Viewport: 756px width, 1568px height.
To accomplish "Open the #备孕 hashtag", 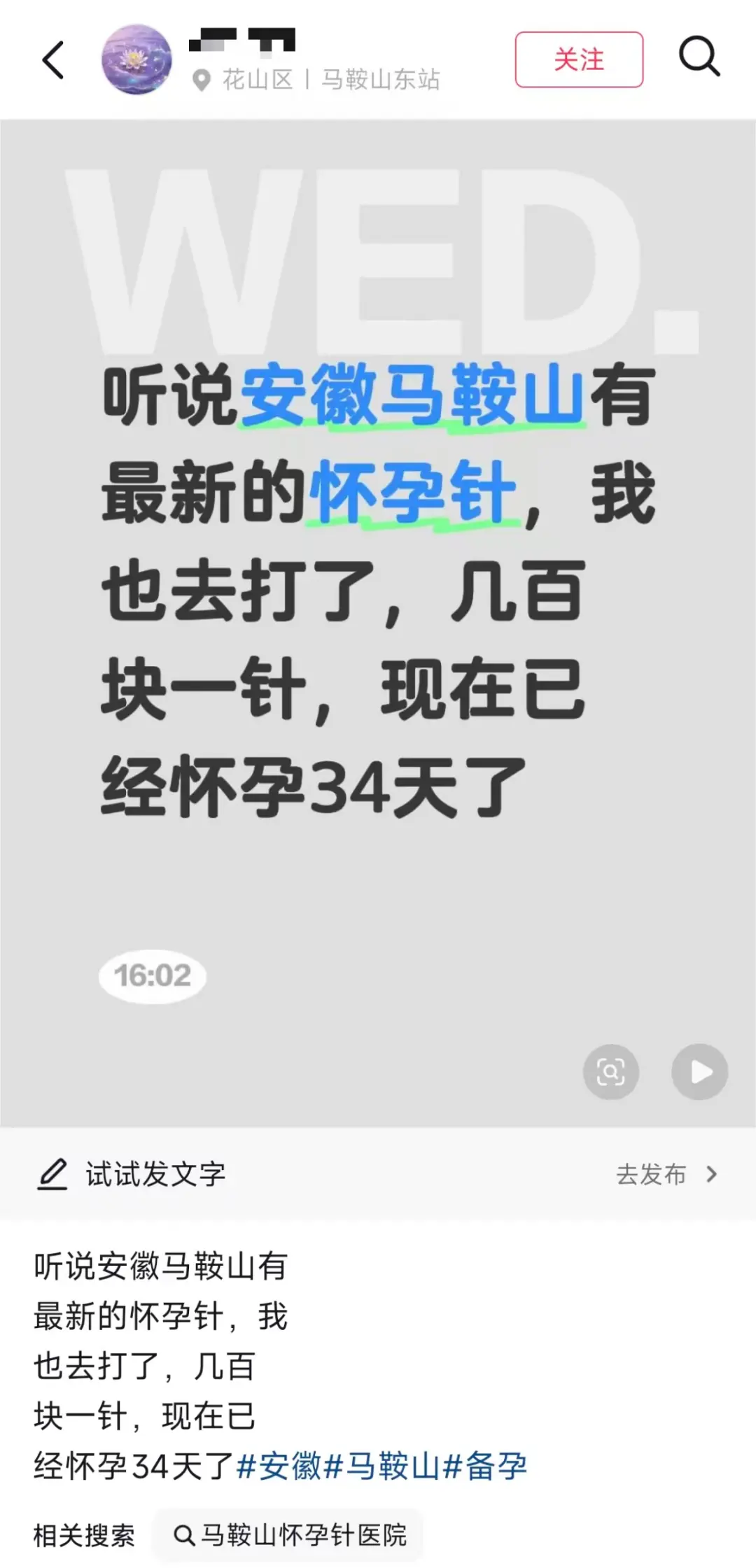I will click(485, 1466).
